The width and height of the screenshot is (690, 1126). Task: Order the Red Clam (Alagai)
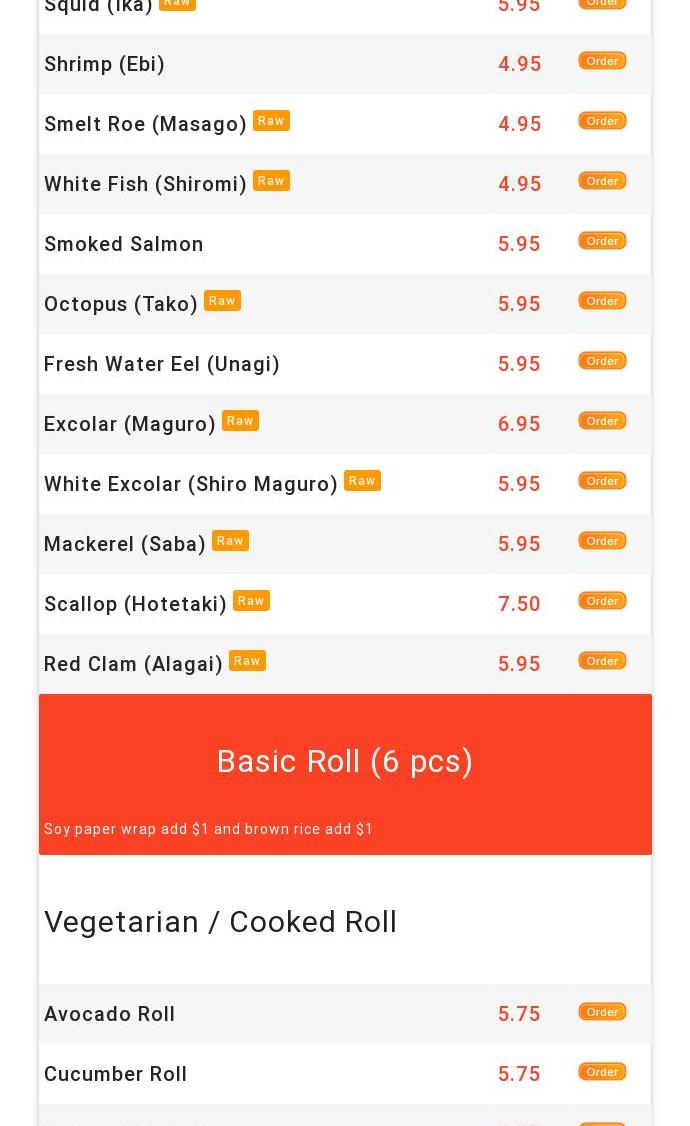tap(602, 661)
